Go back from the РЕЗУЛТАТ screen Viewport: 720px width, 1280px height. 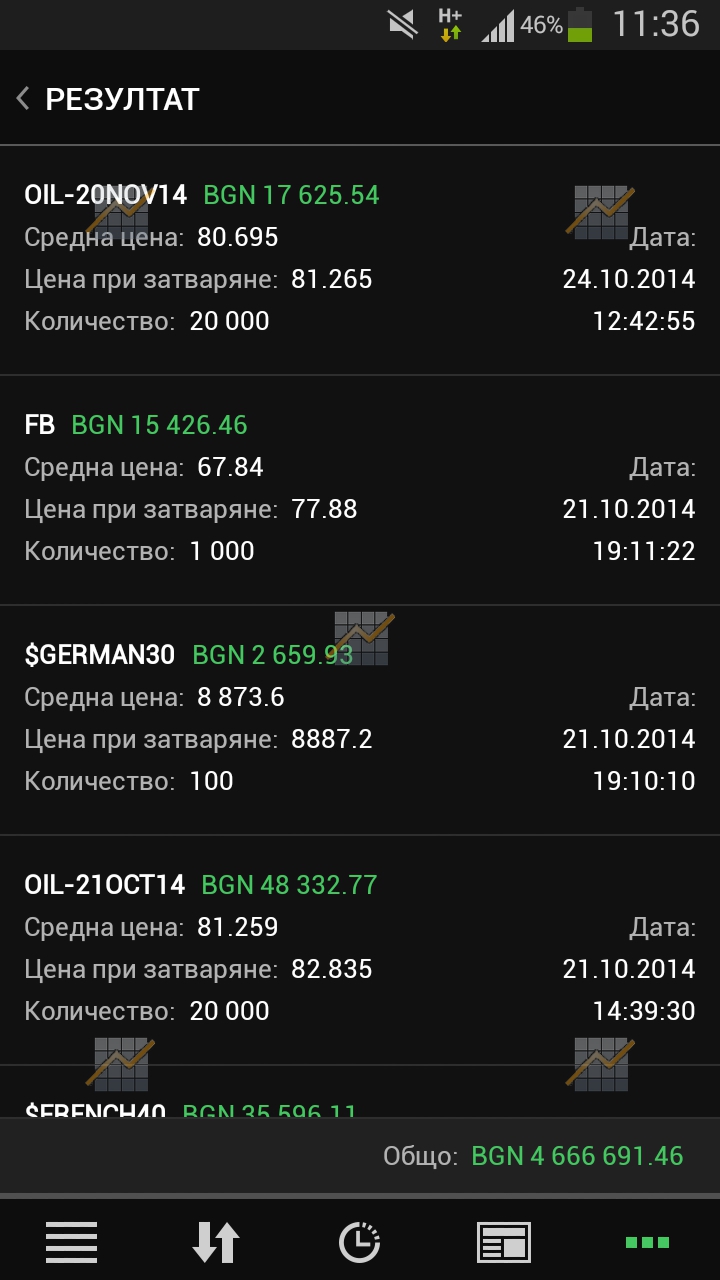point(23,99)
